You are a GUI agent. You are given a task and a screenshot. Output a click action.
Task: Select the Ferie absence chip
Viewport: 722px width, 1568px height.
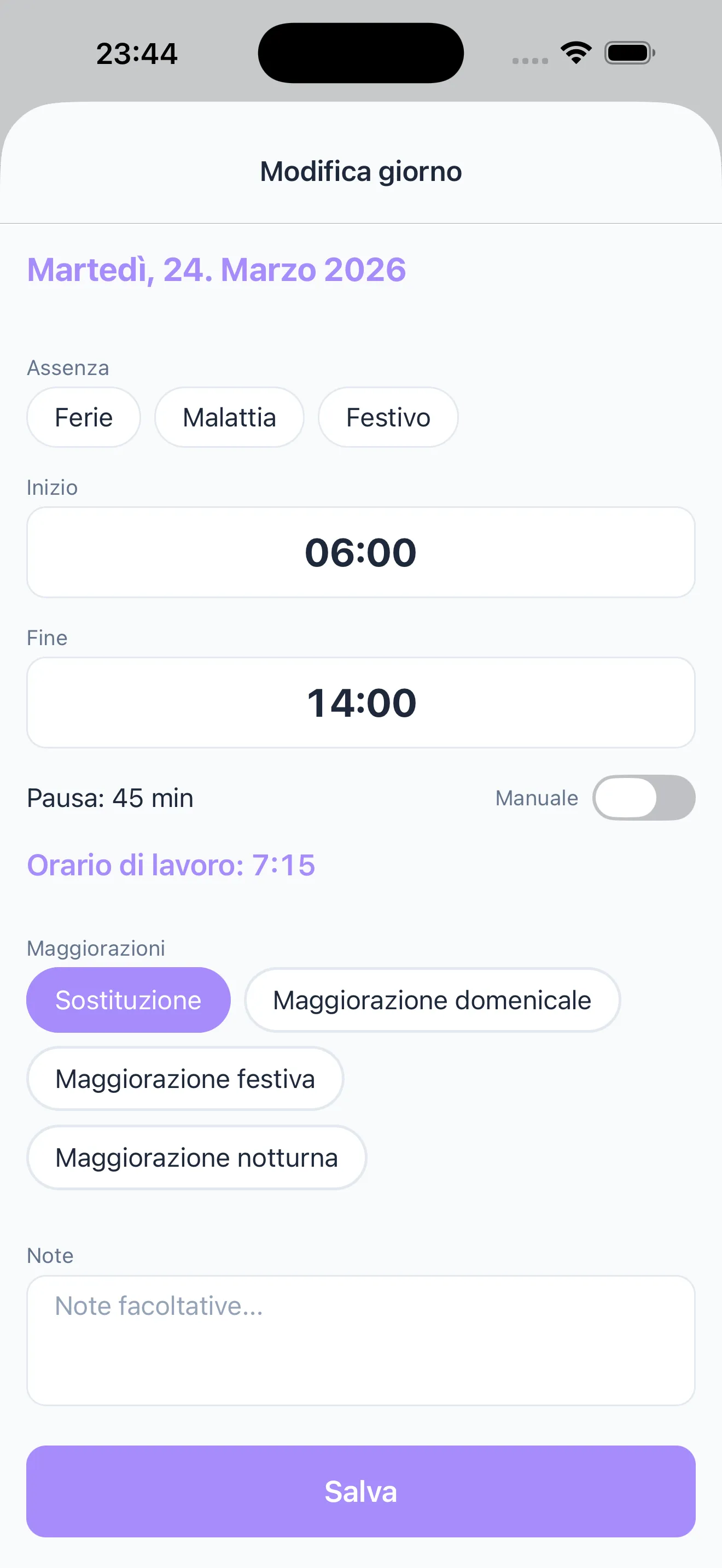(83, 417)
